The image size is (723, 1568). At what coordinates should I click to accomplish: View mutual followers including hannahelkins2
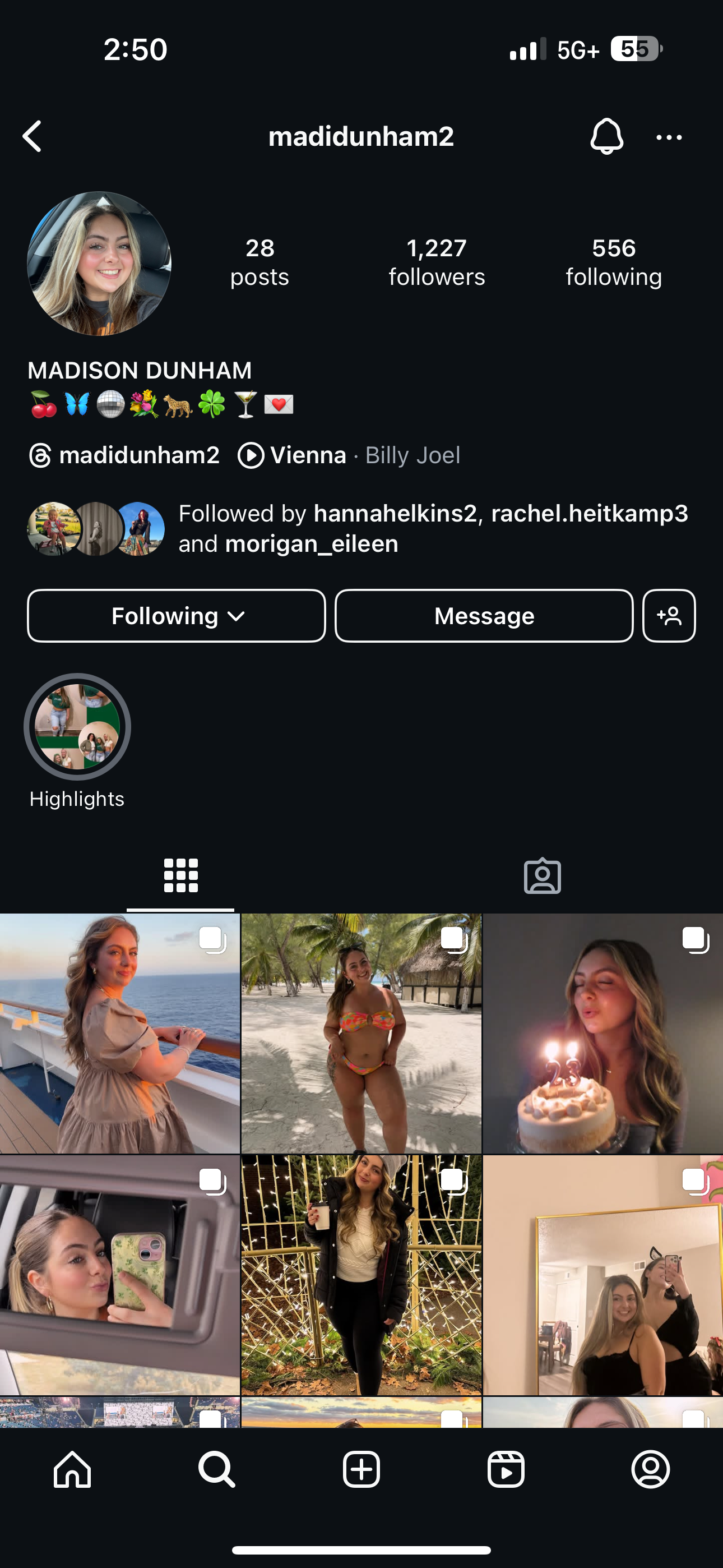[358, 528]
